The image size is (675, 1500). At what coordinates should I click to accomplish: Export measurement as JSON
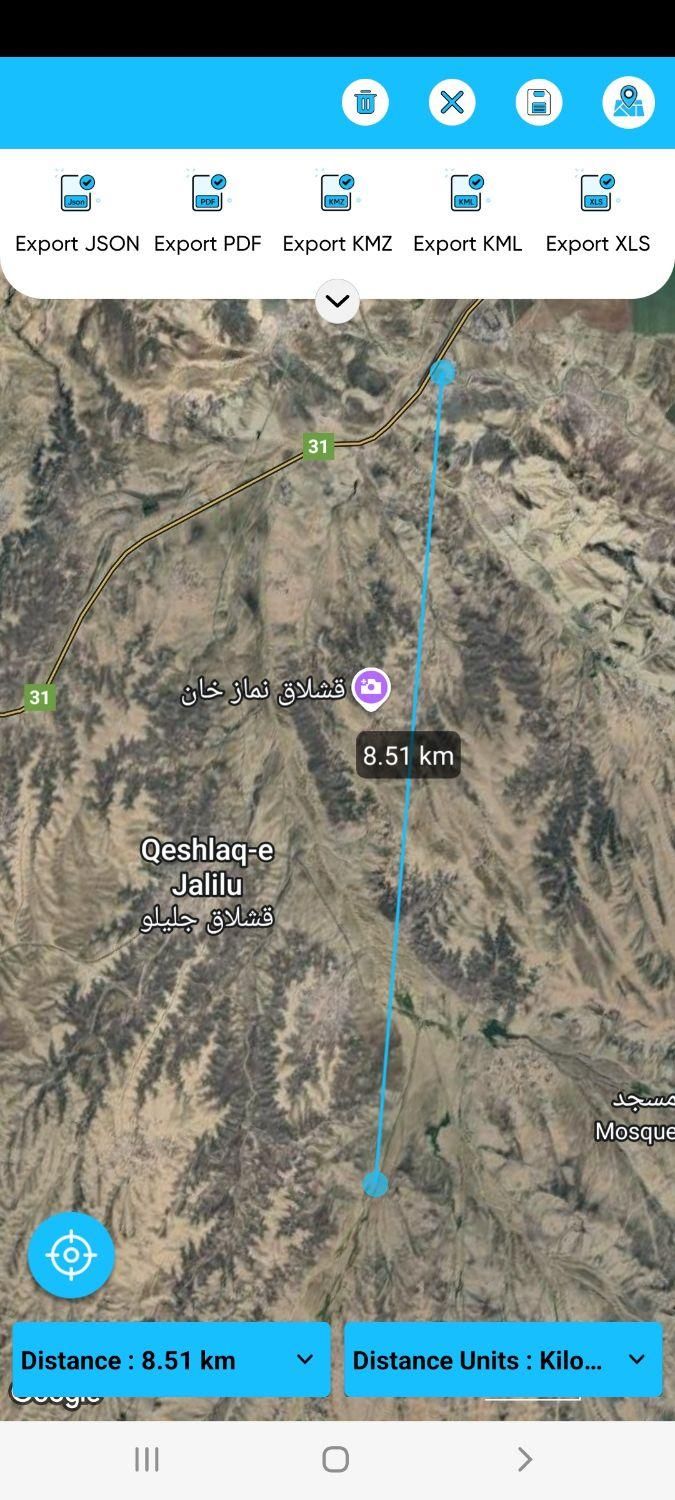[x=77, y=213]
